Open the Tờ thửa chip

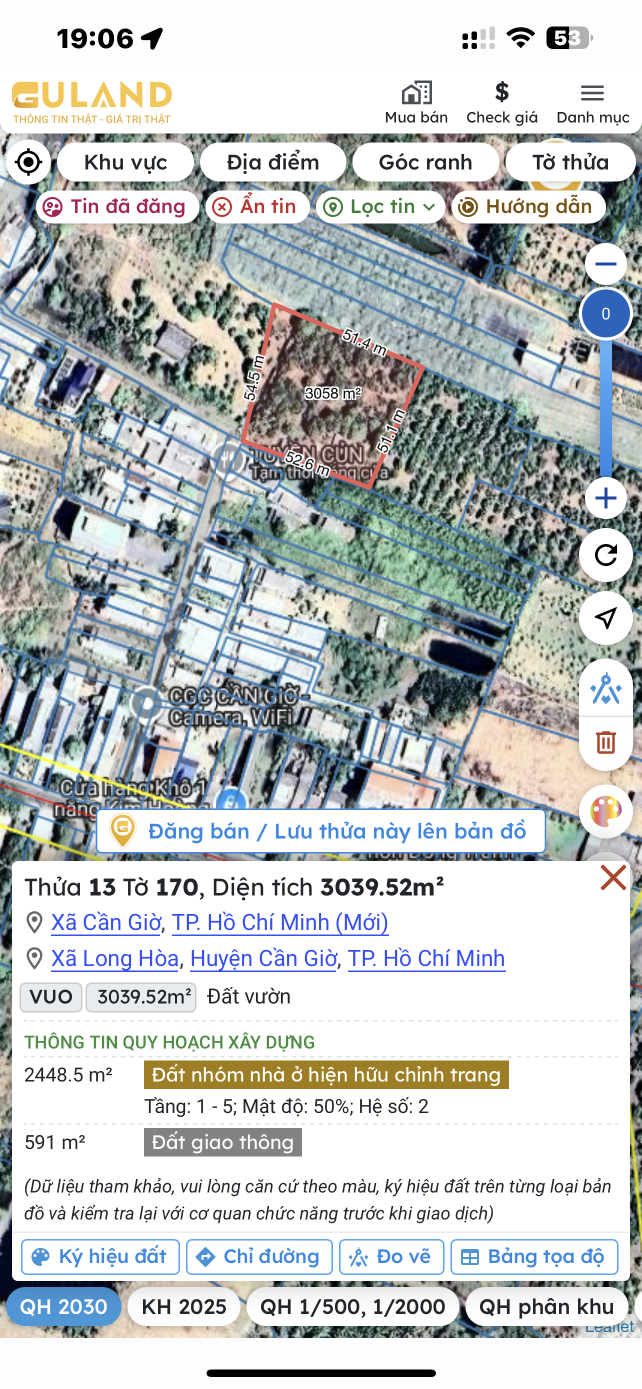coord(570,162)
